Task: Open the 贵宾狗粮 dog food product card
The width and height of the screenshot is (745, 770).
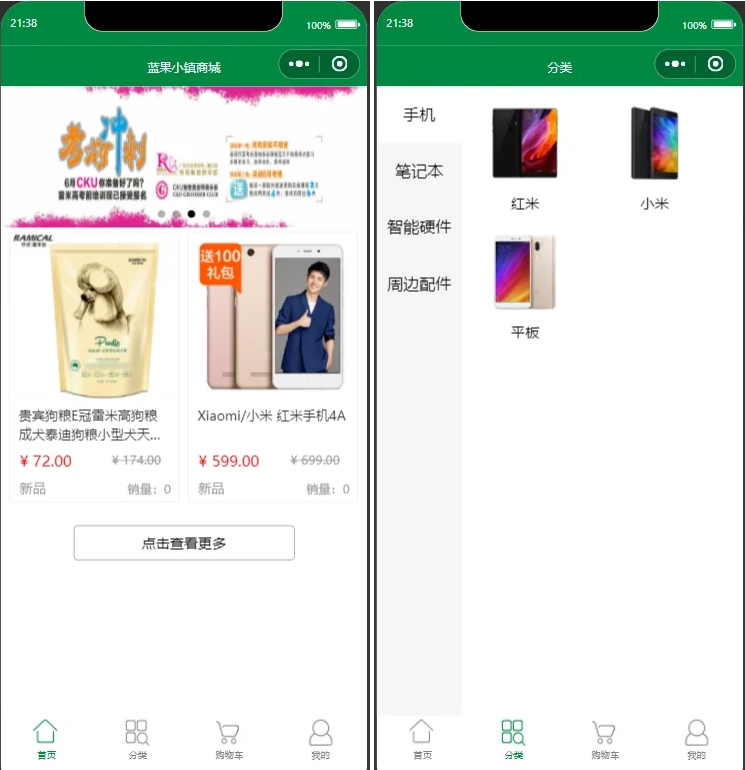Action: tap(95, 365)
